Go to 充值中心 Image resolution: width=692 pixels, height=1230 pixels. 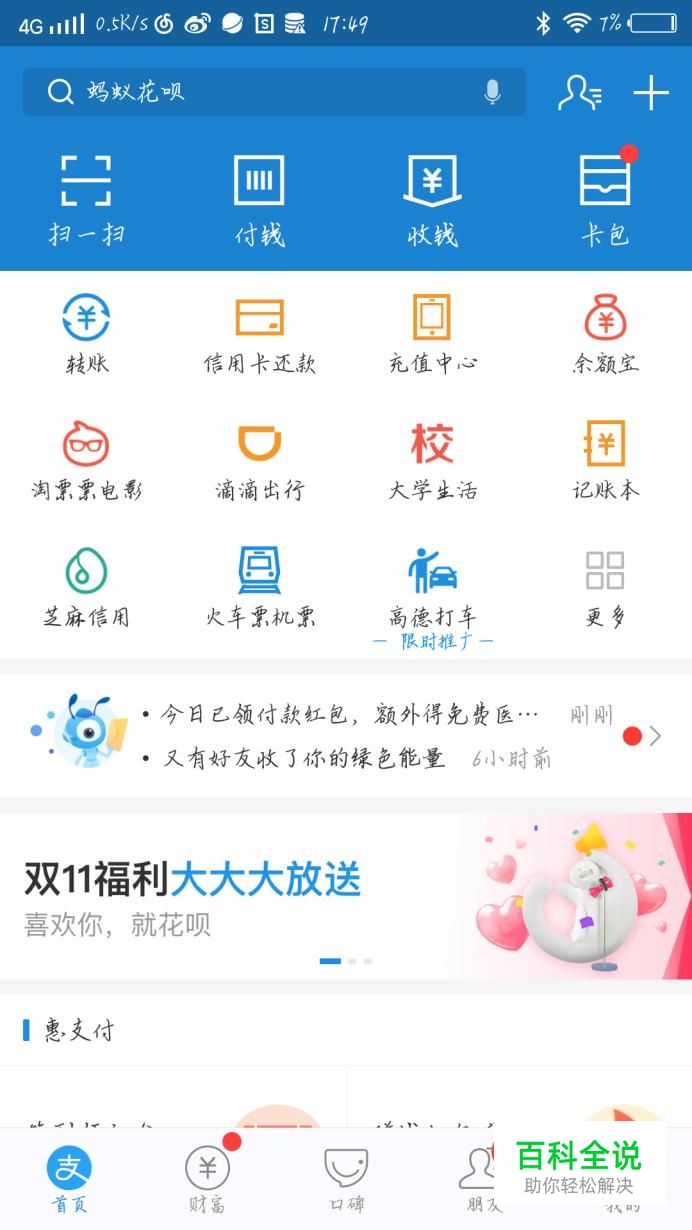click(x=432, y=334)
